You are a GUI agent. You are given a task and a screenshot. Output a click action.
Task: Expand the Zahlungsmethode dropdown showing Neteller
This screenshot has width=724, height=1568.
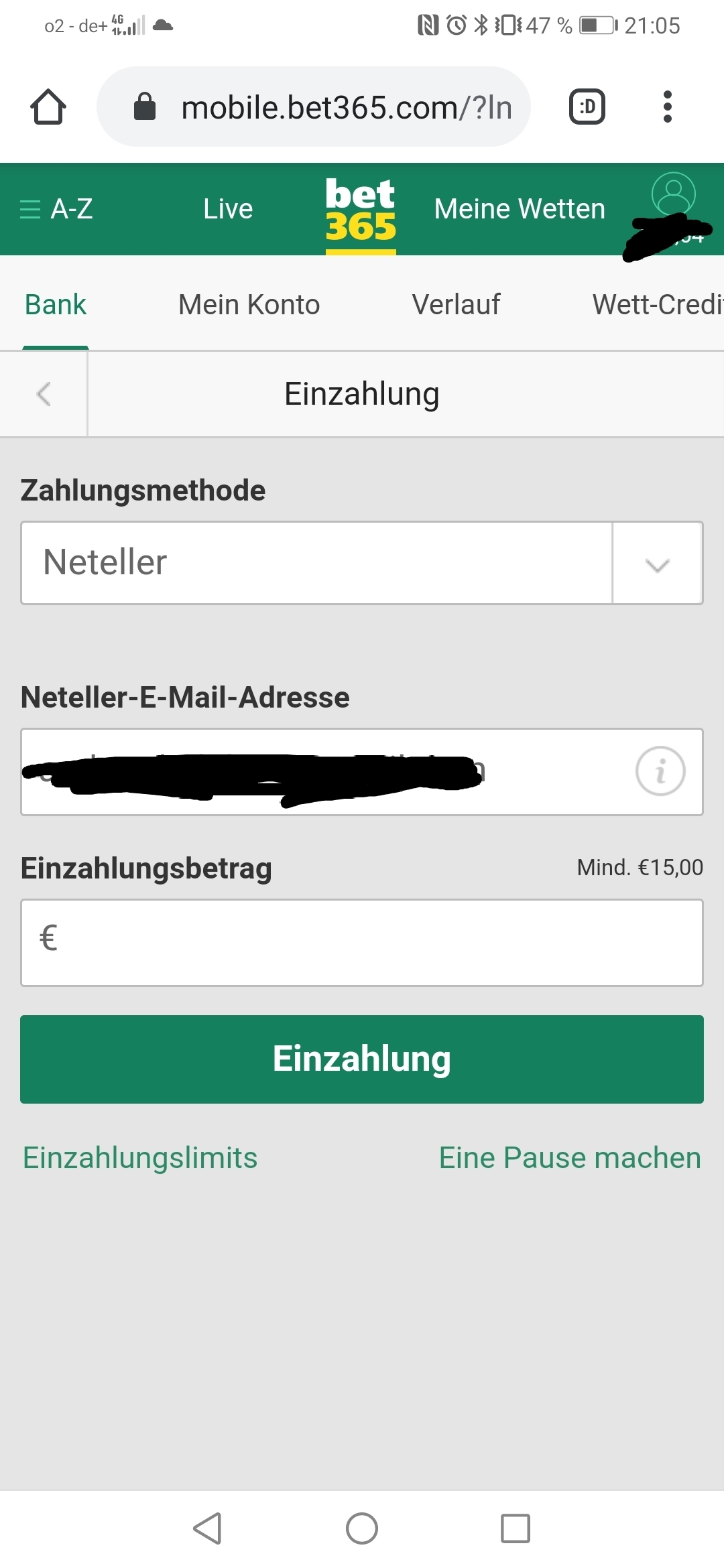tap(362, 563)
